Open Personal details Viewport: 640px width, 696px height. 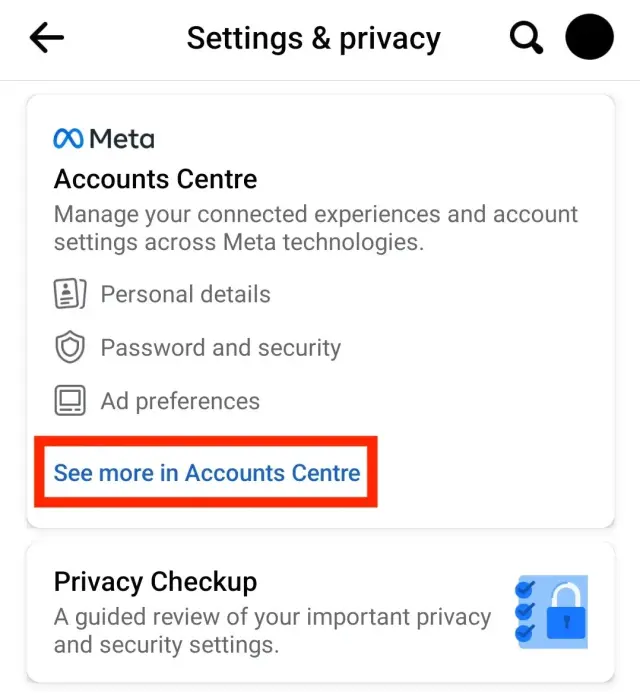coord(185,294)
